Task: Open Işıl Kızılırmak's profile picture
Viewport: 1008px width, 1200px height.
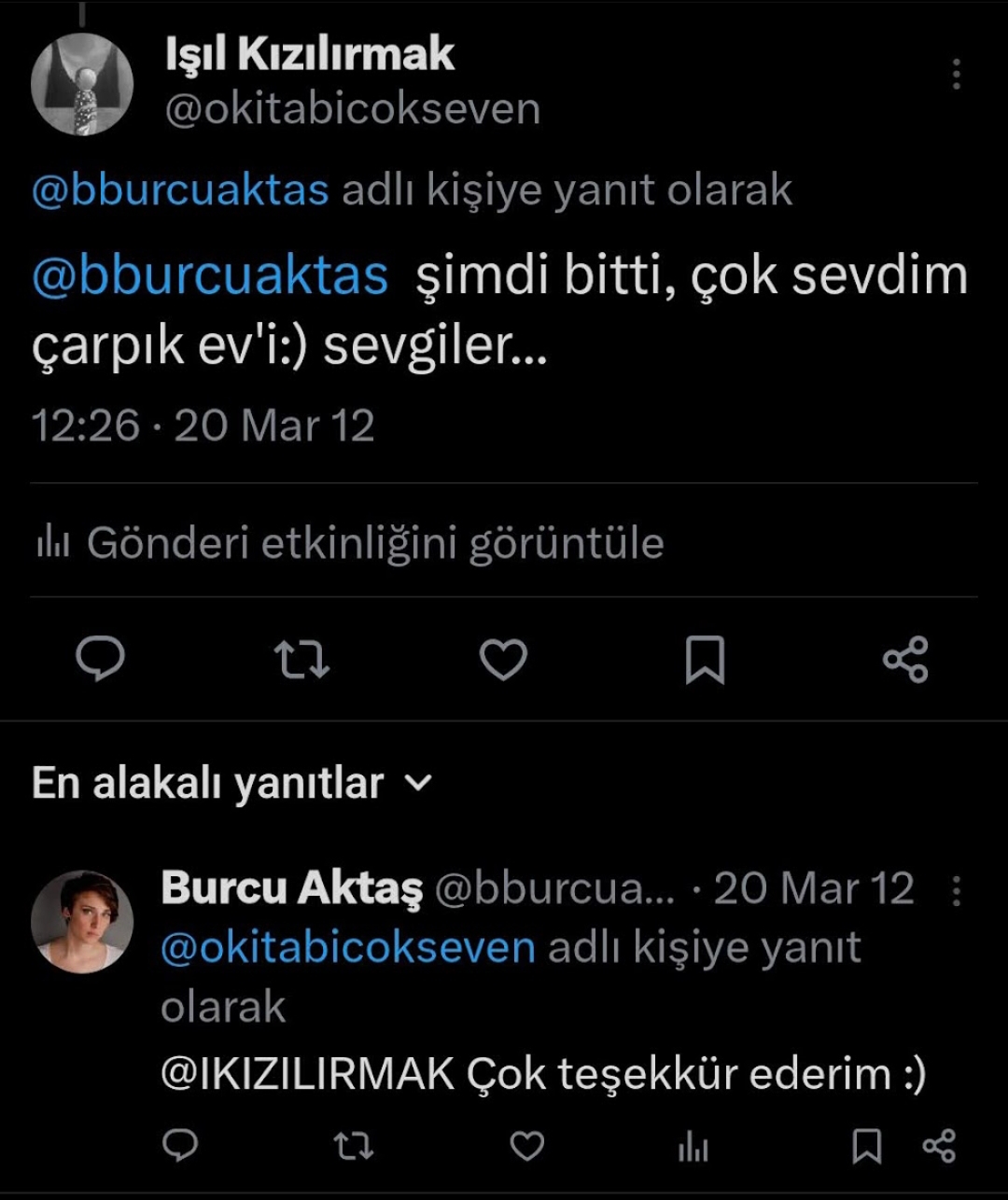Action: (82, 84)
